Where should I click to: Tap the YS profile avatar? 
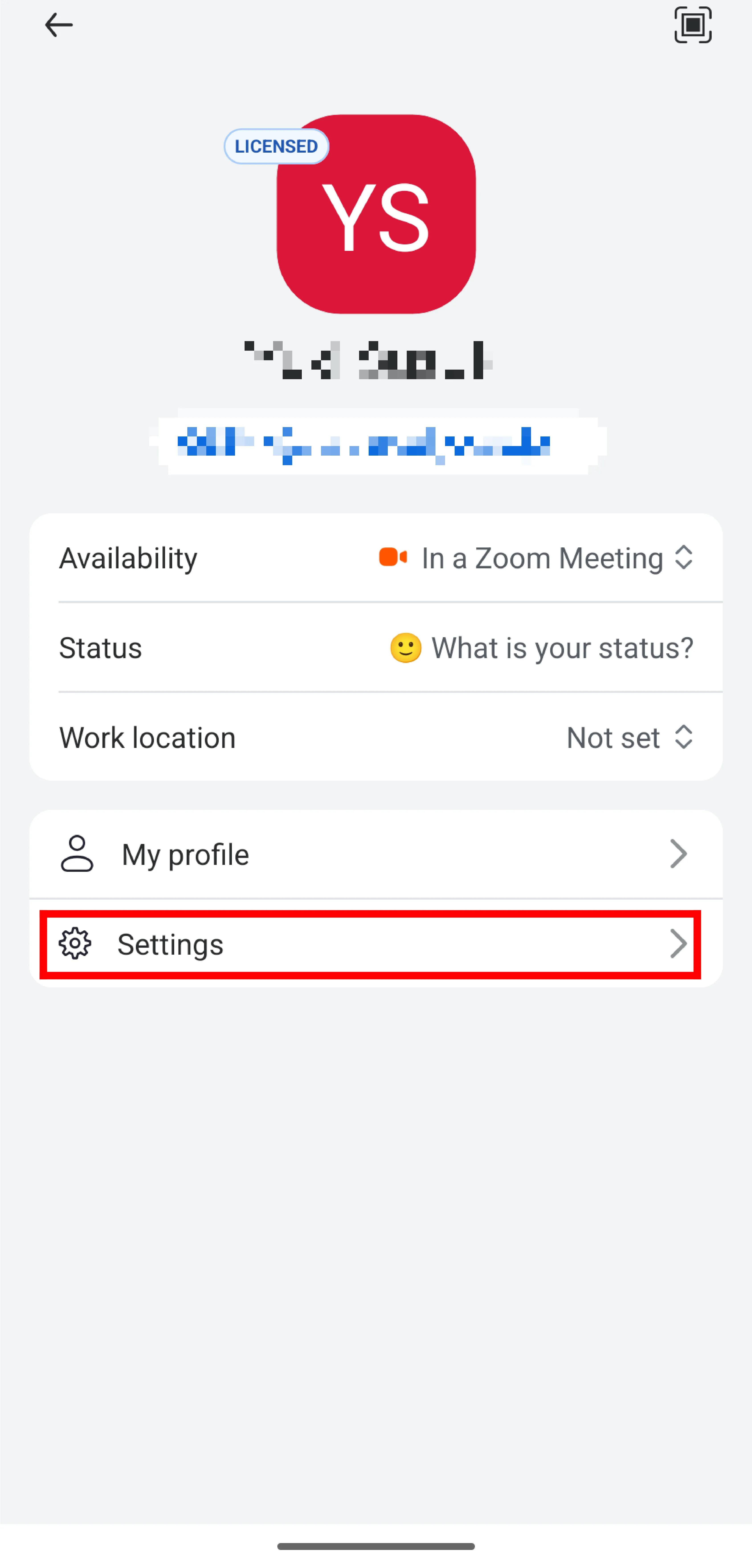pos(376,214)
